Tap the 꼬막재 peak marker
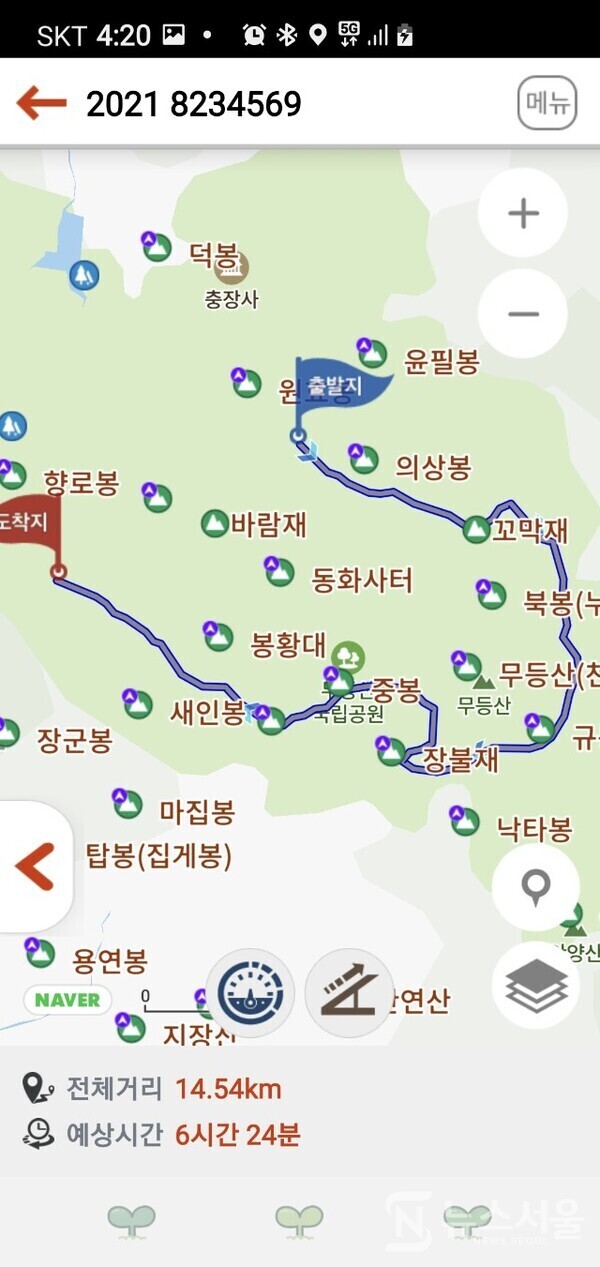 [x=477, y=529]
